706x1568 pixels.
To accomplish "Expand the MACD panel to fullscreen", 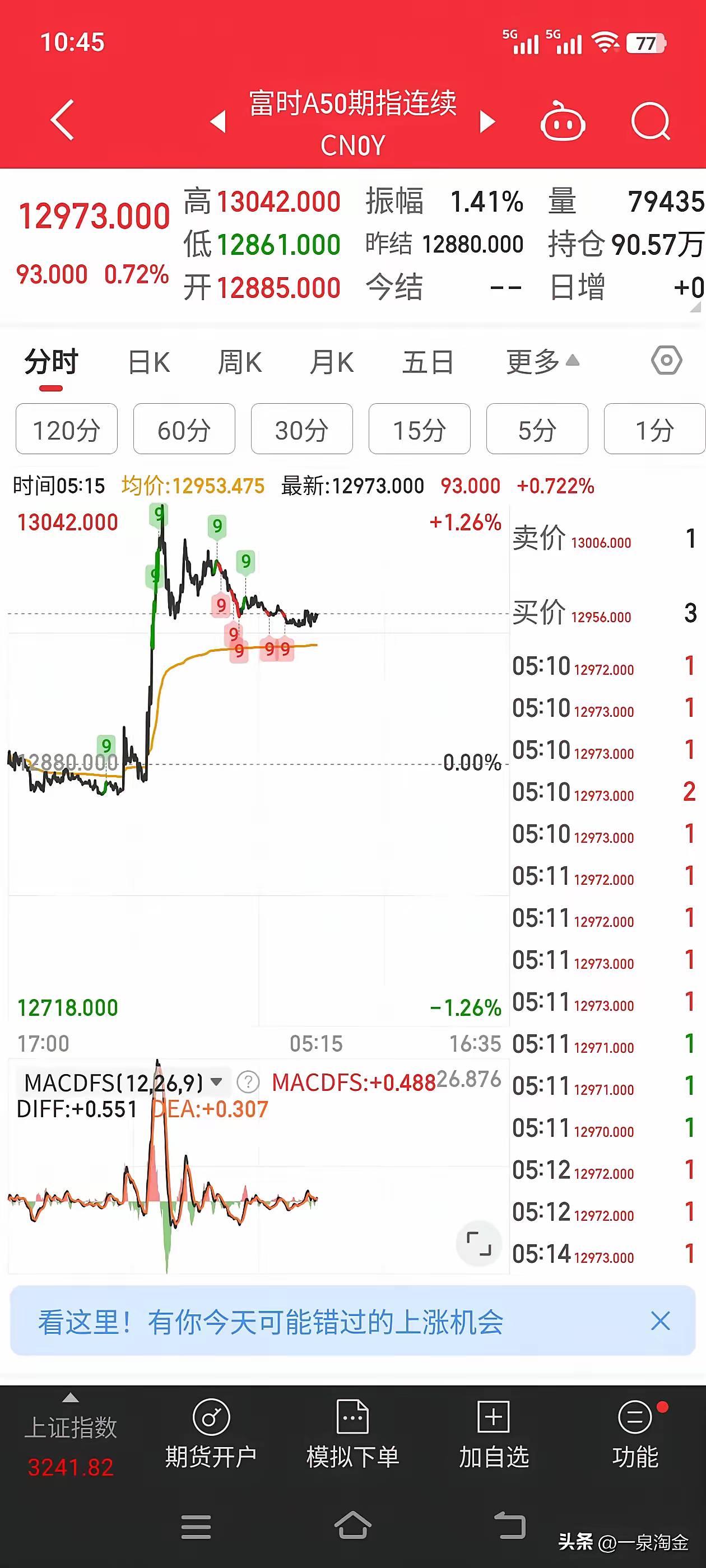I will (479, 1244).
